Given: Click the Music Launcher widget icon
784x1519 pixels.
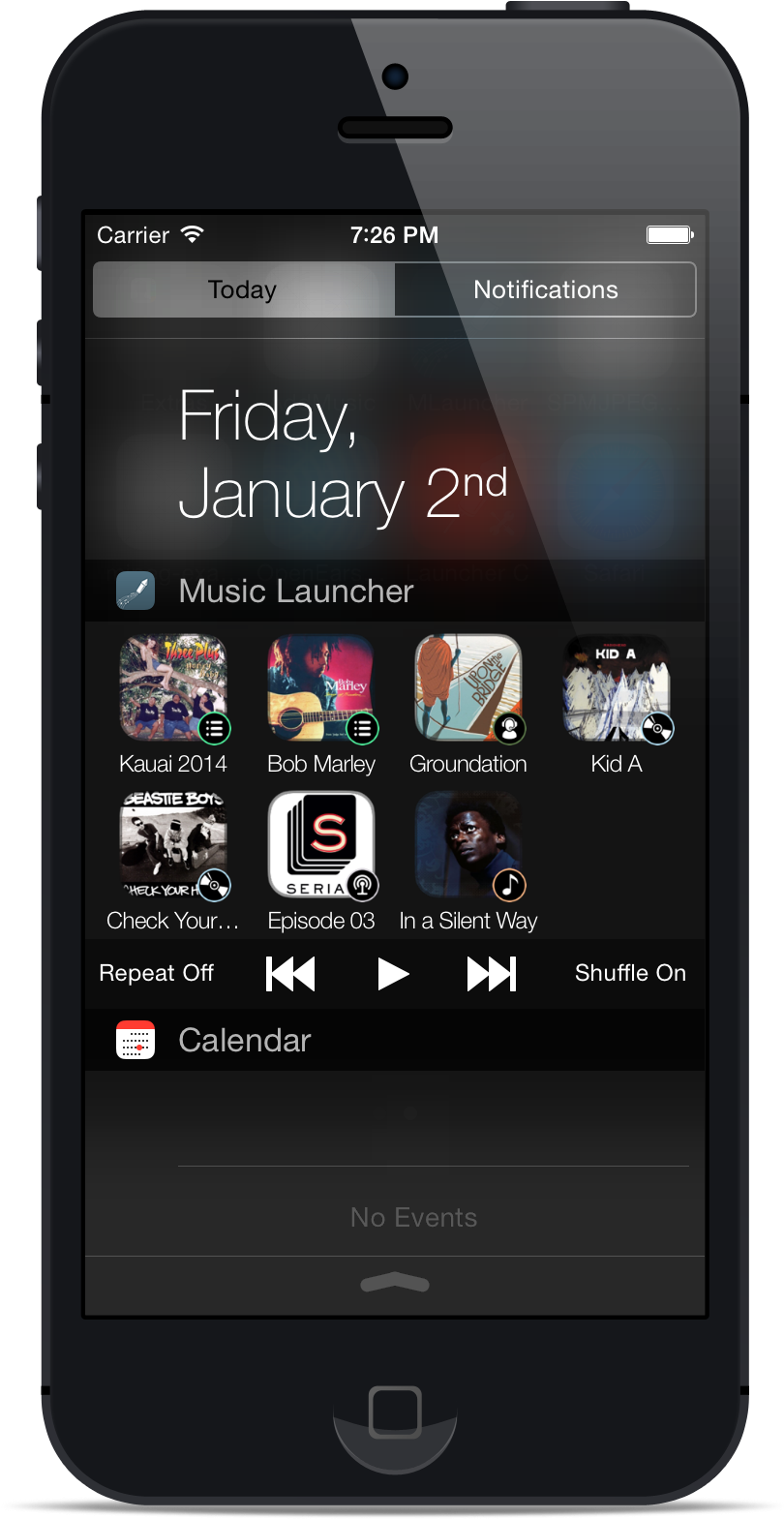Looking at the screenshot, I should coord(136,591).
